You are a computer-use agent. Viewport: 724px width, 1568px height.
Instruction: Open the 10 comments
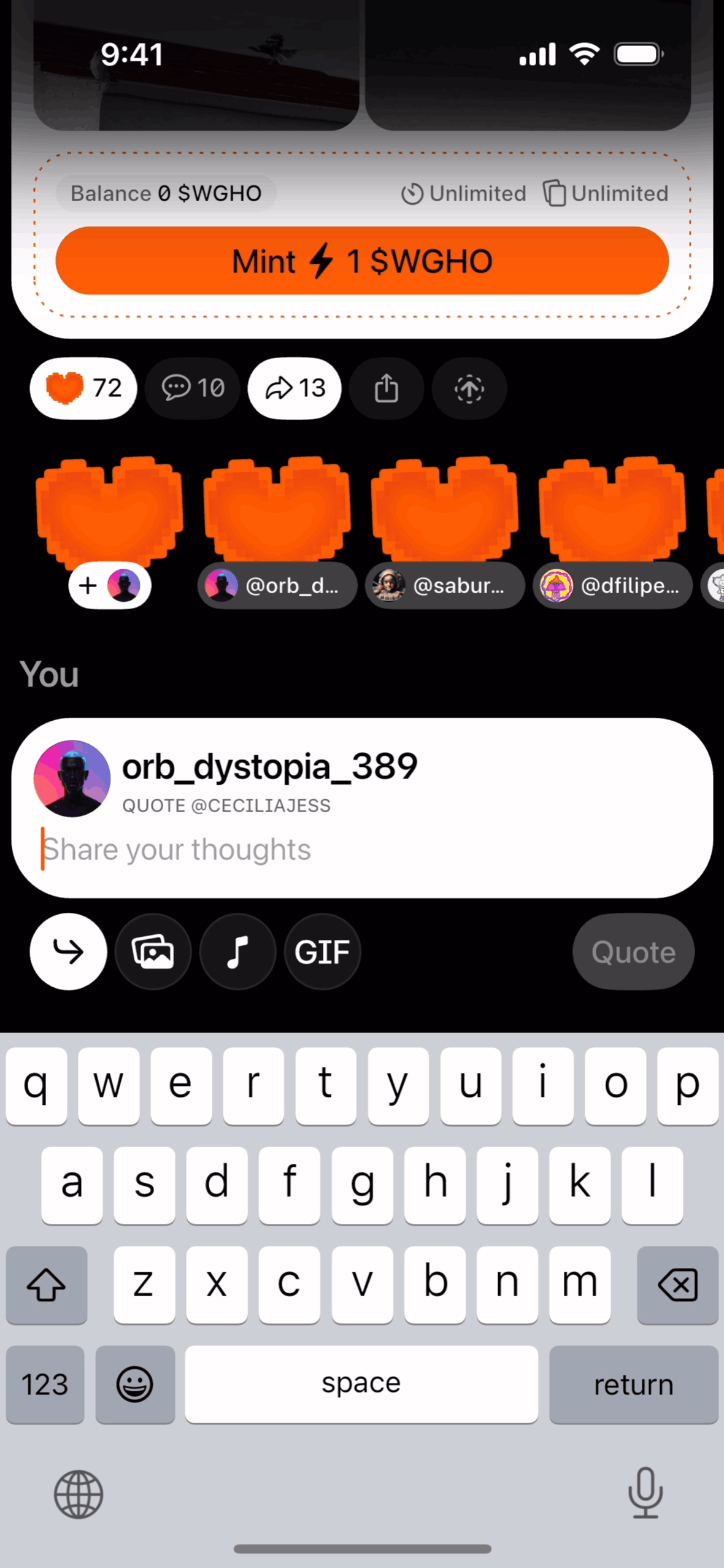point(193,388)
